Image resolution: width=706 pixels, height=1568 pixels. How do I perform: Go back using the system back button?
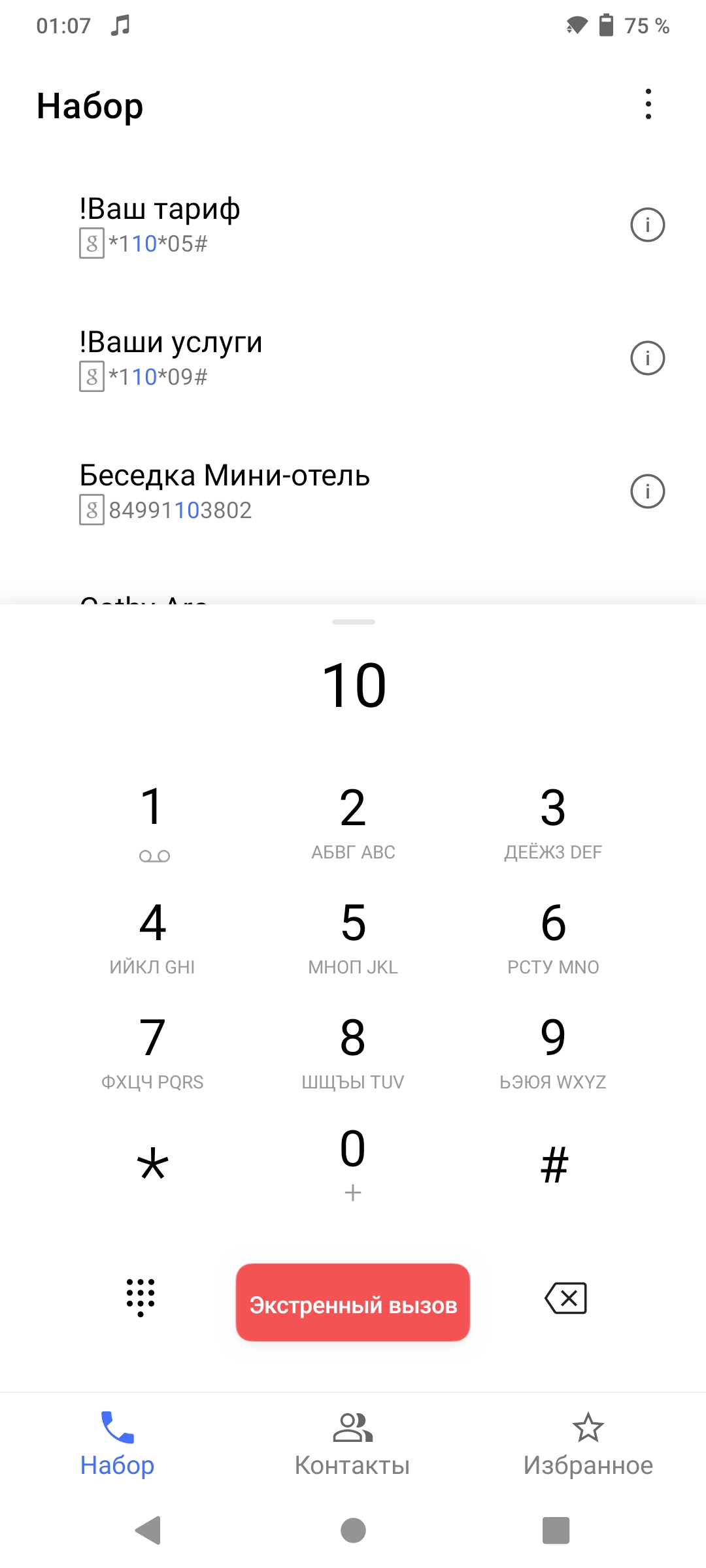[x=148, y=1530]
